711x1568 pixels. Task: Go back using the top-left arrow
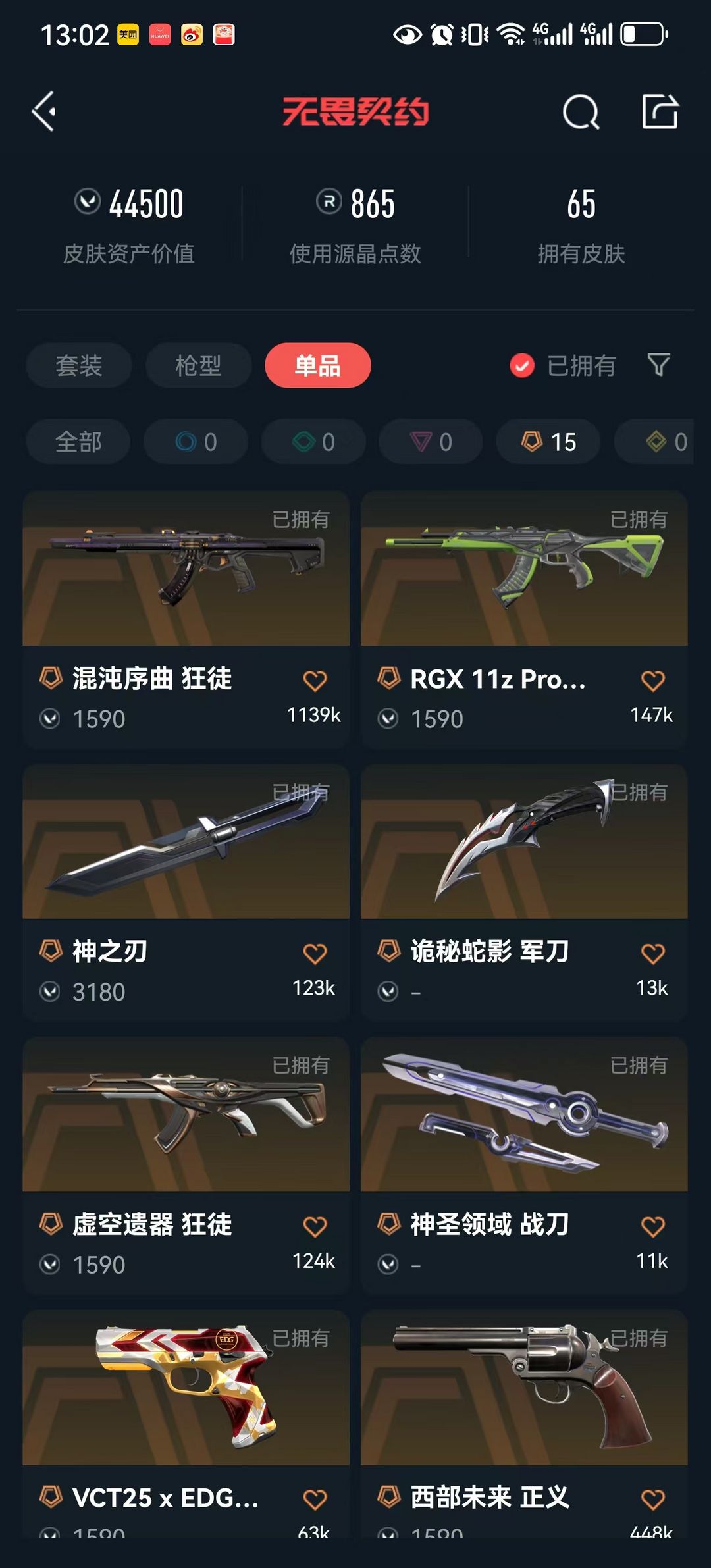pos(44,112)
